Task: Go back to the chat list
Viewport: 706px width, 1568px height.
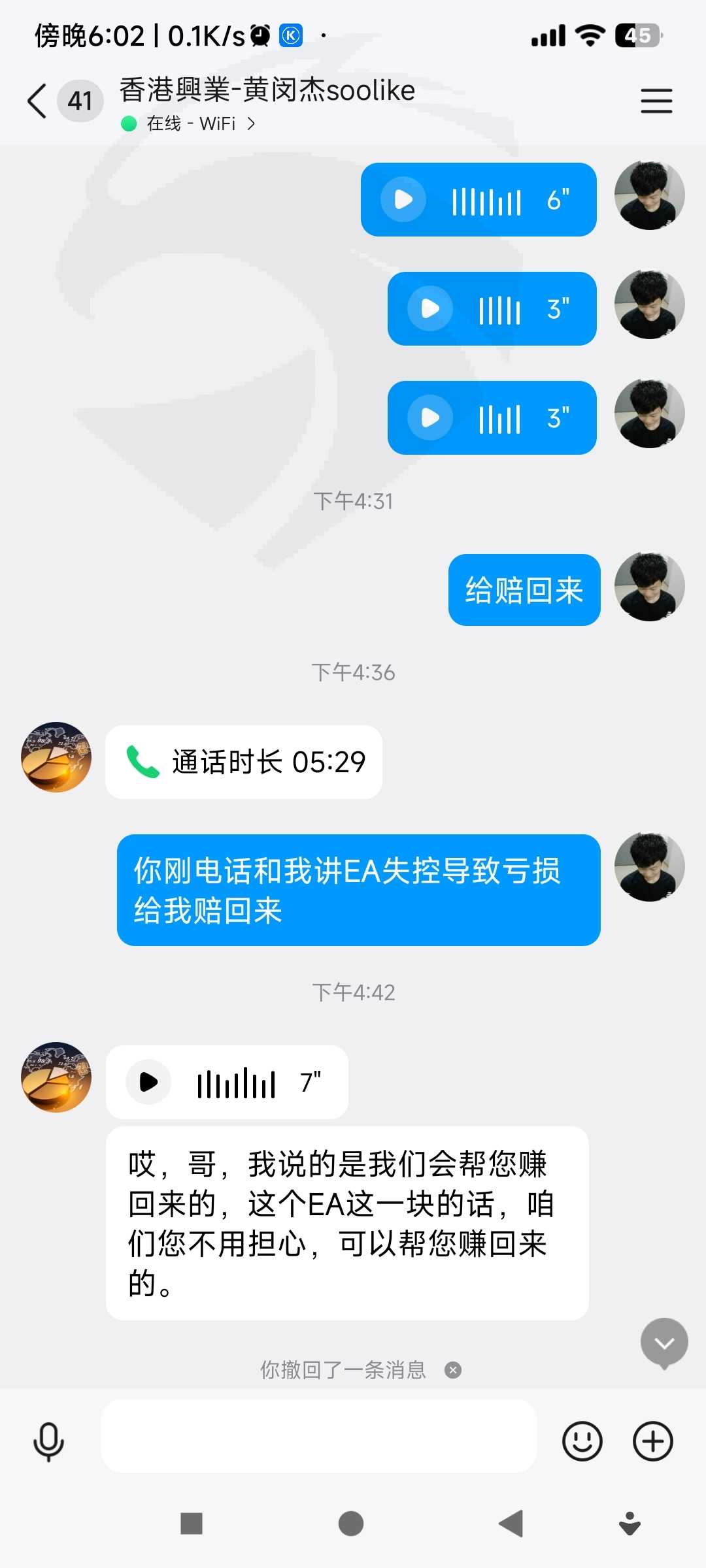Action: [37, 101]
